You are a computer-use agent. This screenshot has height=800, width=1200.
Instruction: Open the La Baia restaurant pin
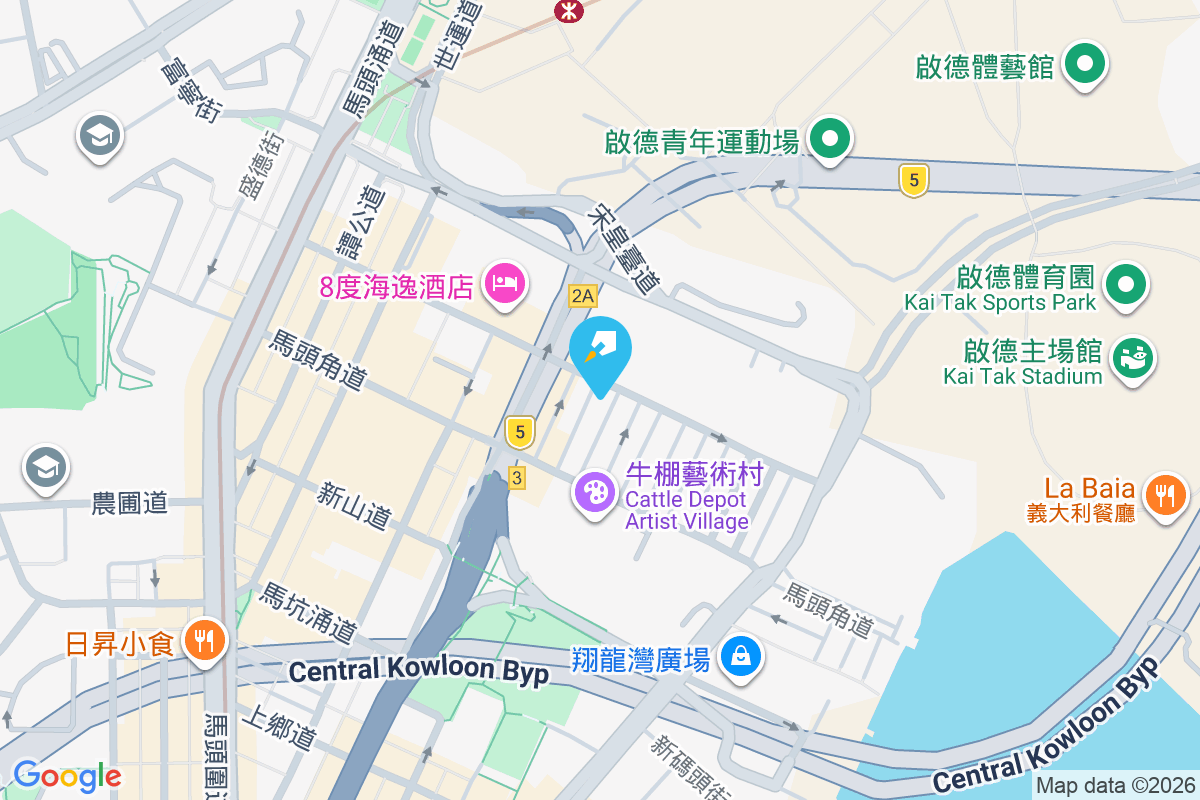[1163, 493]
